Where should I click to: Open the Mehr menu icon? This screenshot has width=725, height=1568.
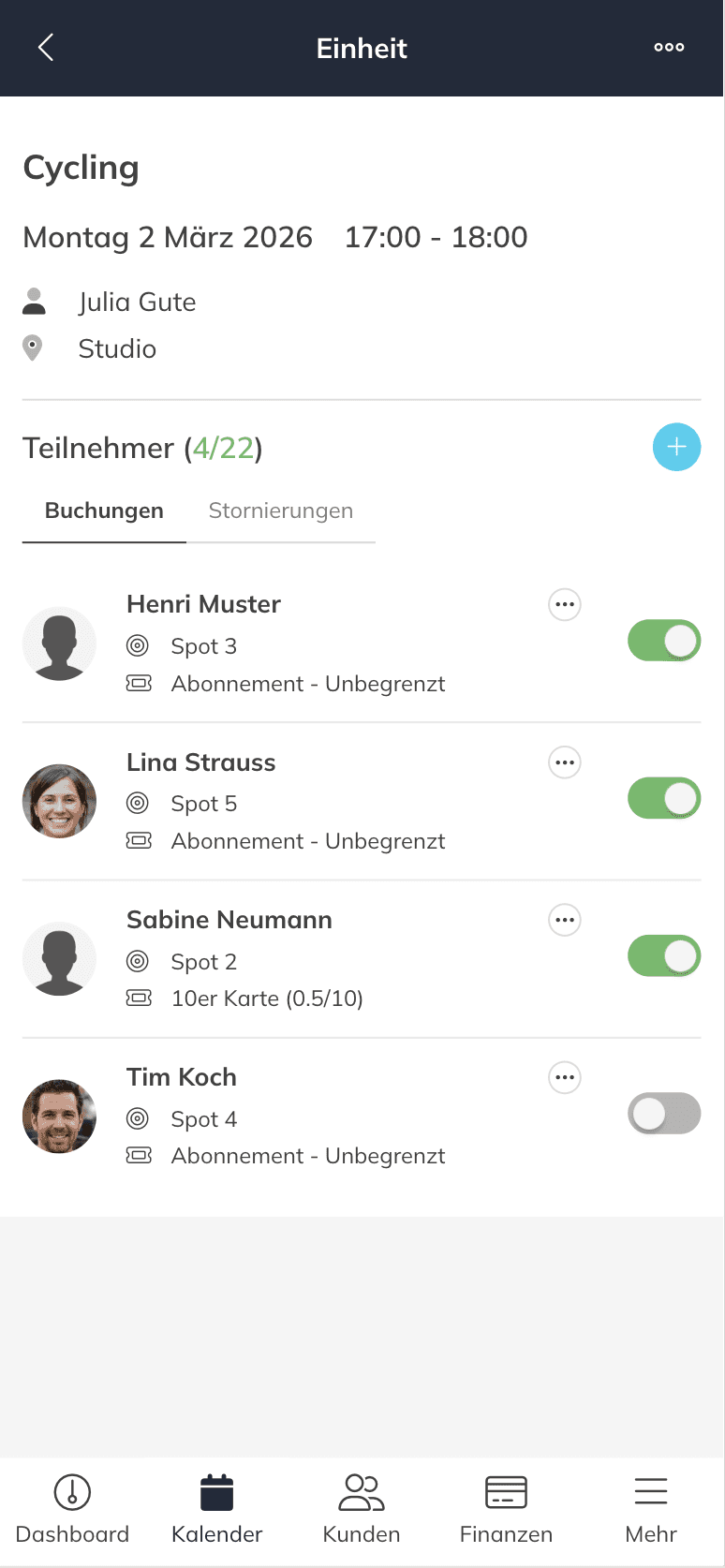[x=650, y=1490]
